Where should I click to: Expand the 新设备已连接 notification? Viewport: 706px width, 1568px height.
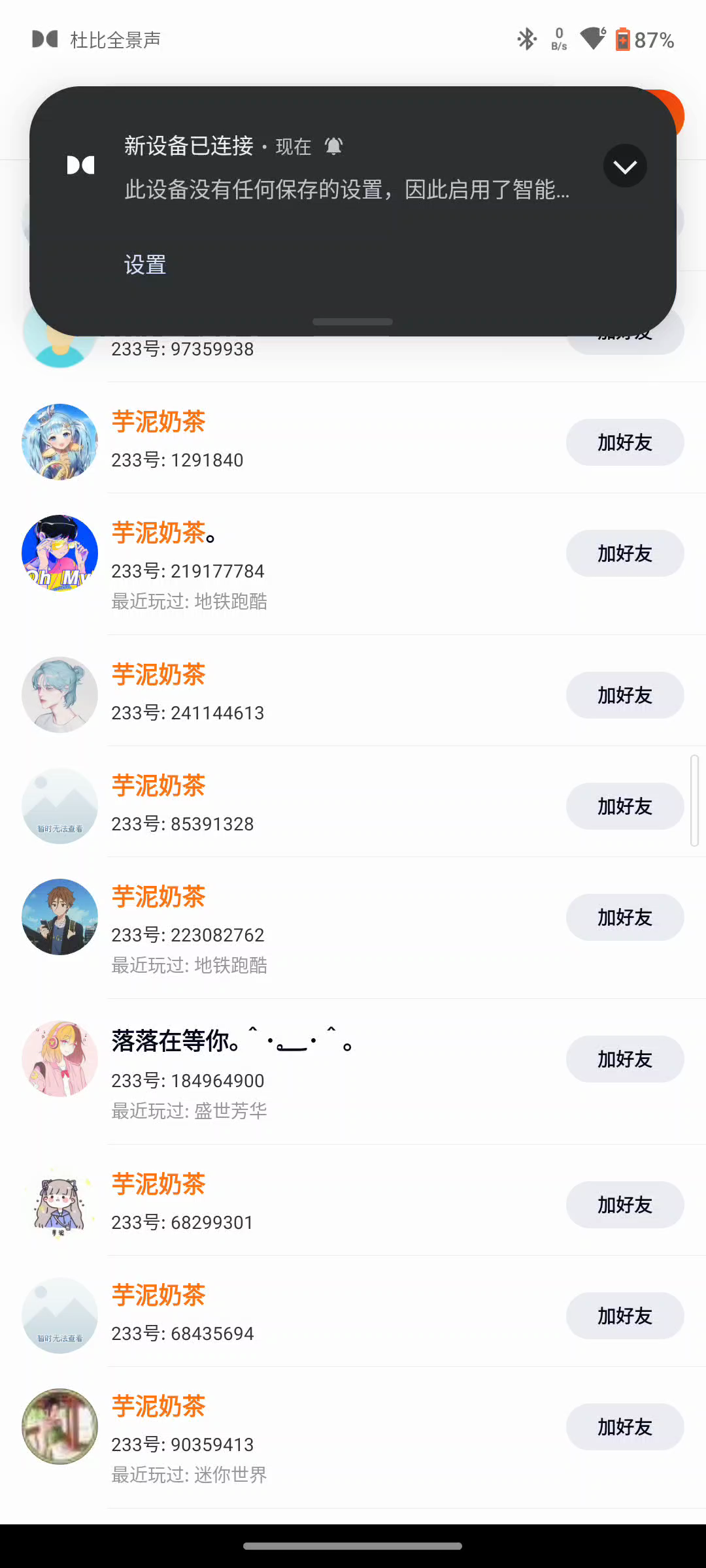pos(625,166)
